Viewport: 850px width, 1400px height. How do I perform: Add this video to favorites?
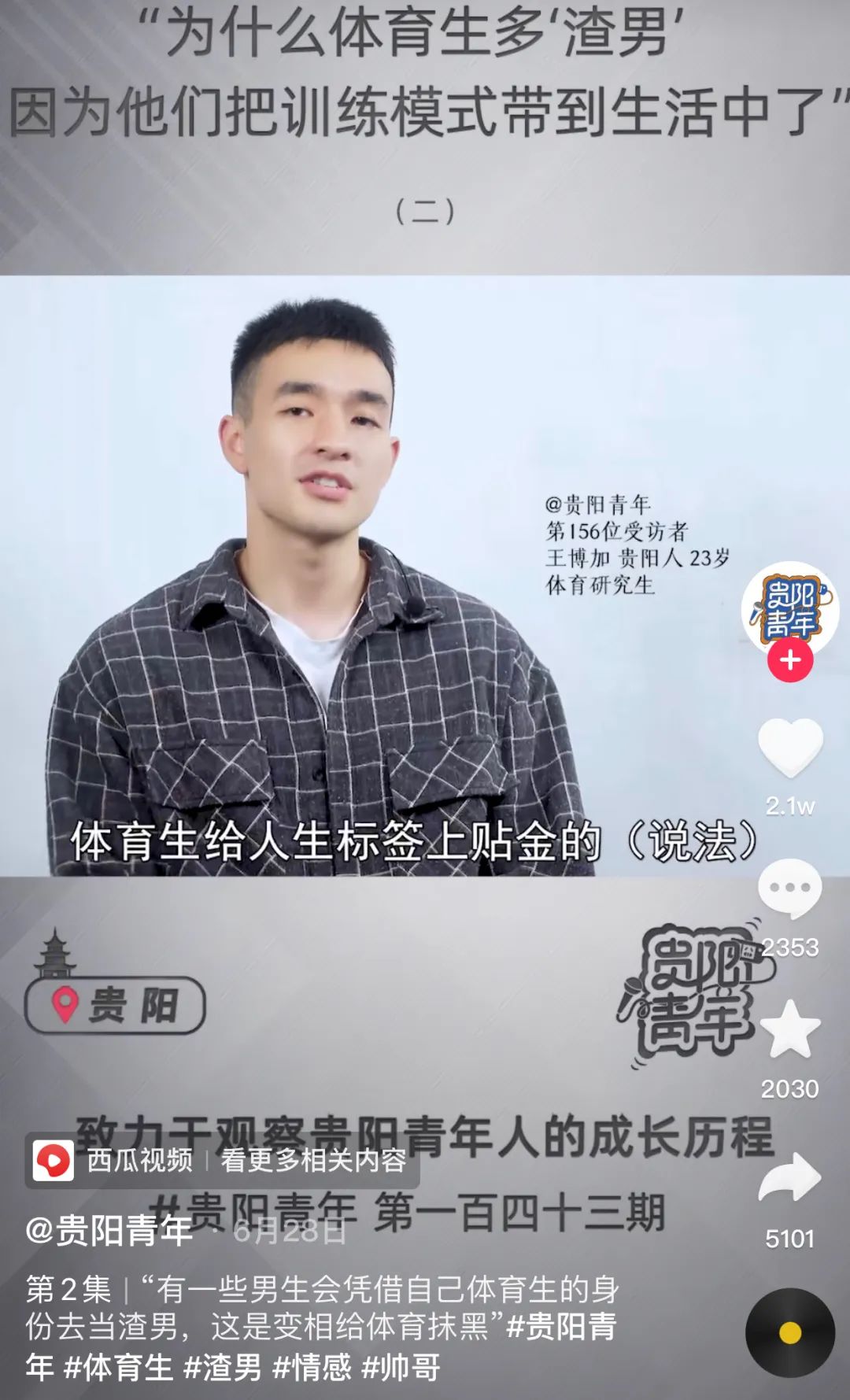tap(790, 1030)
